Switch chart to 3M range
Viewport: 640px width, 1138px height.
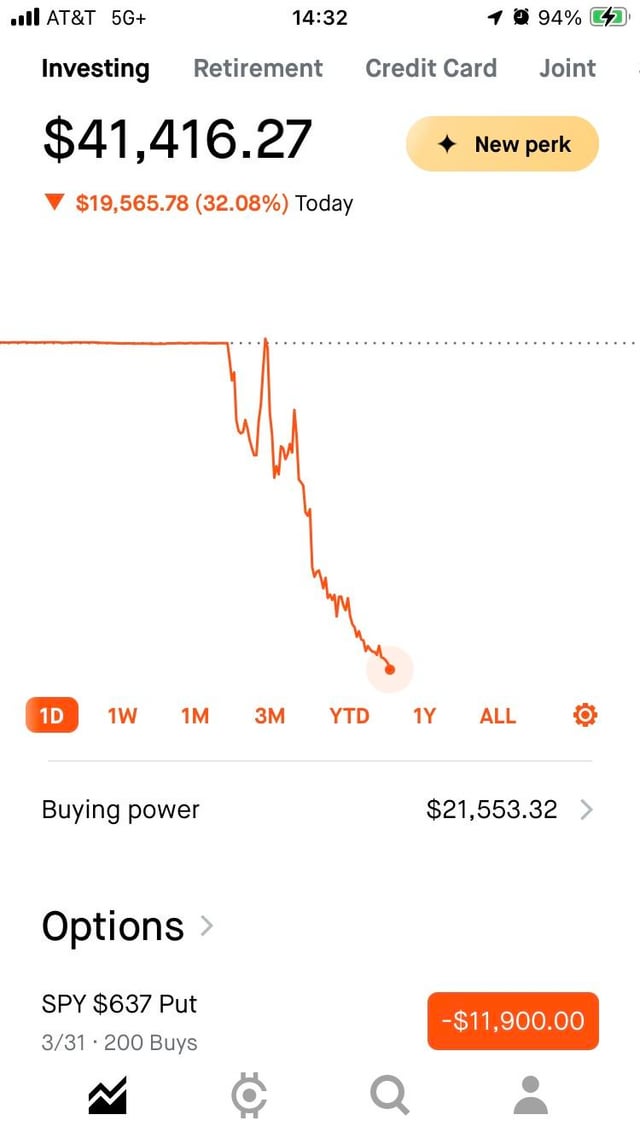(x=270, y=716)
